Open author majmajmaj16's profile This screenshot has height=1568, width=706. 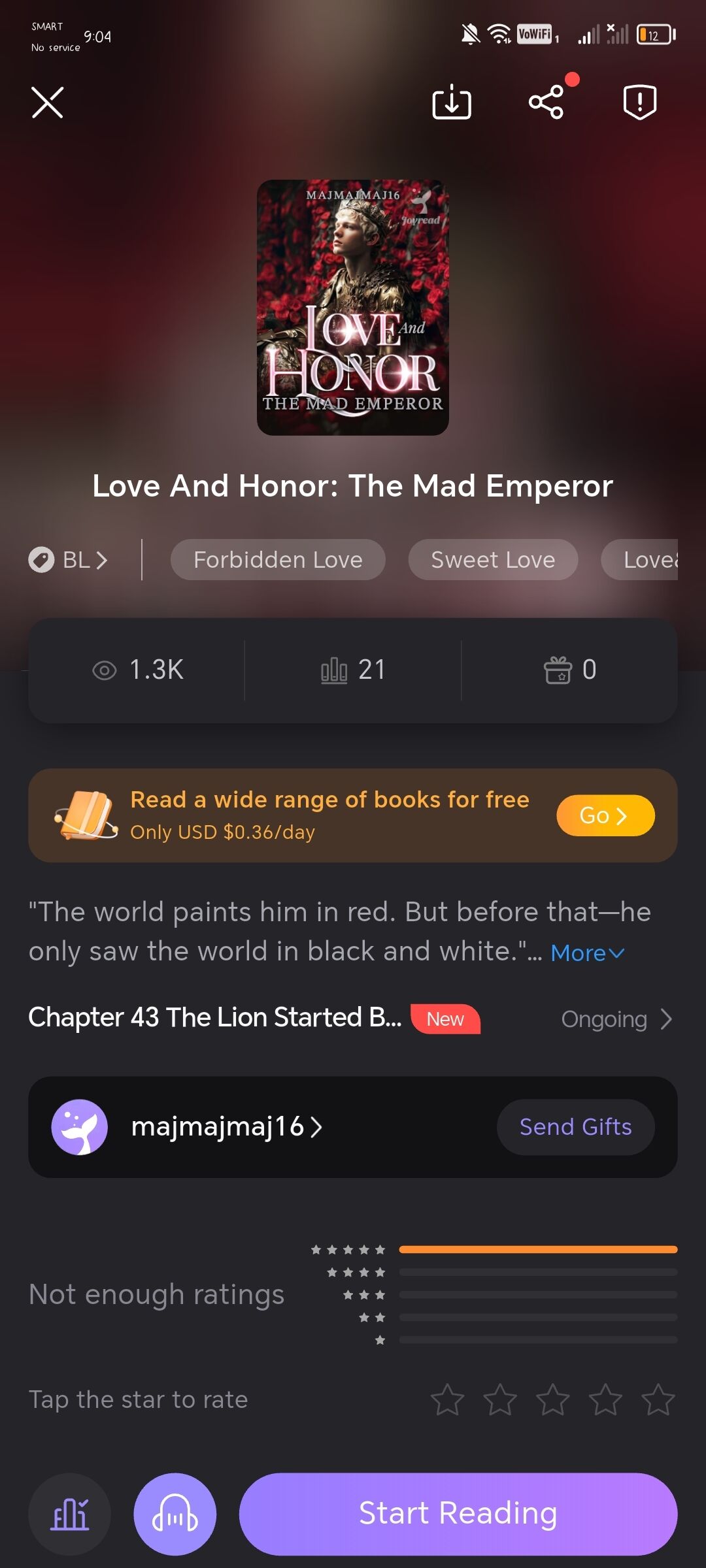point(226,1127)
